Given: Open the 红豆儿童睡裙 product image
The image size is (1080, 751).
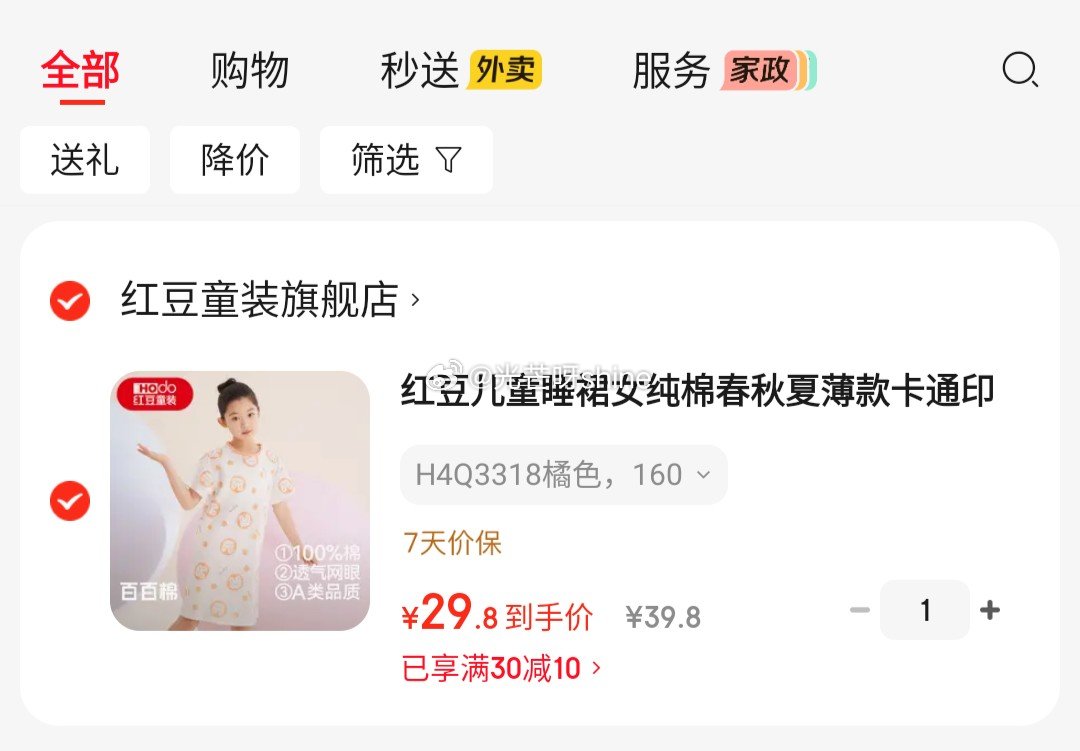Looking at the screenshot, I should (240, 501).
